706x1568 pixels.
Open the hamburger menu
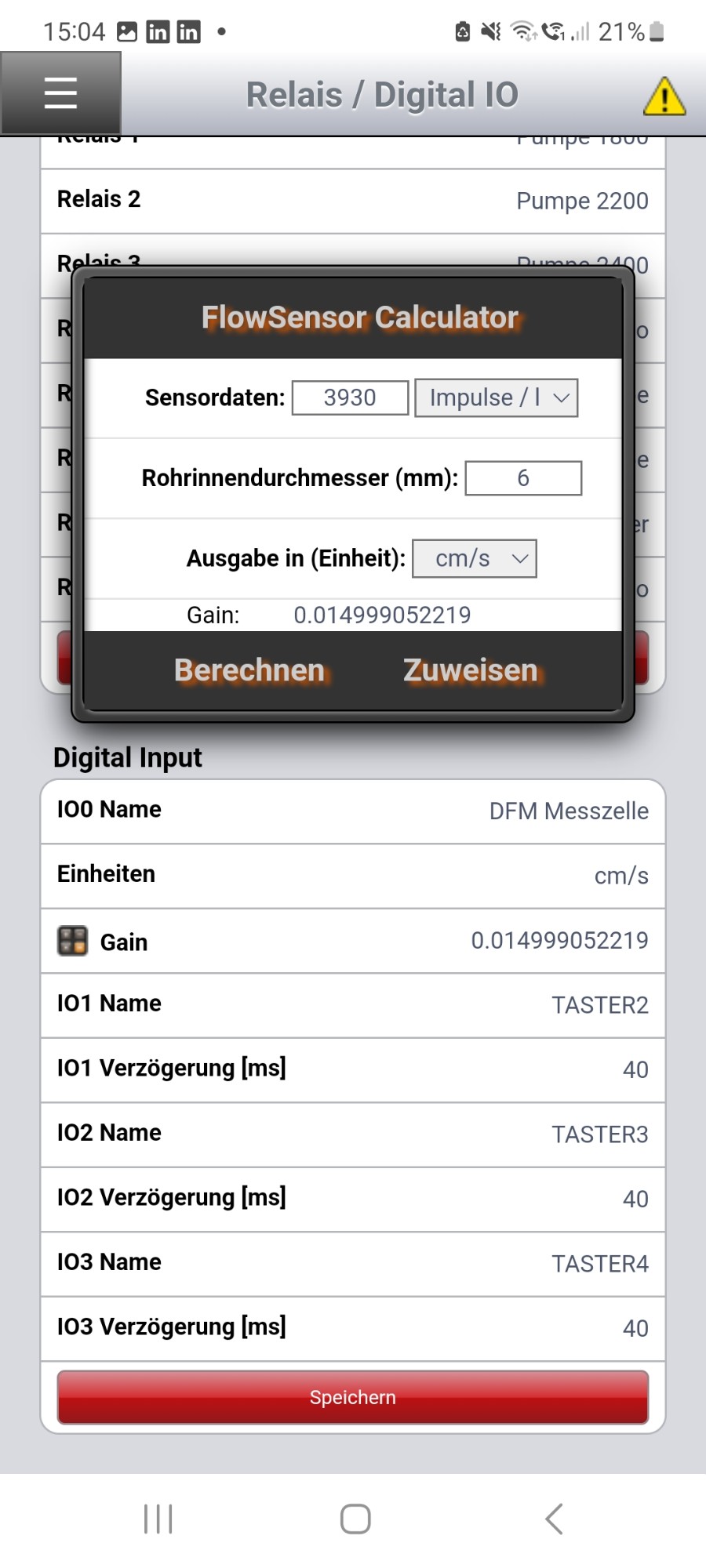[x=60, y=93]
